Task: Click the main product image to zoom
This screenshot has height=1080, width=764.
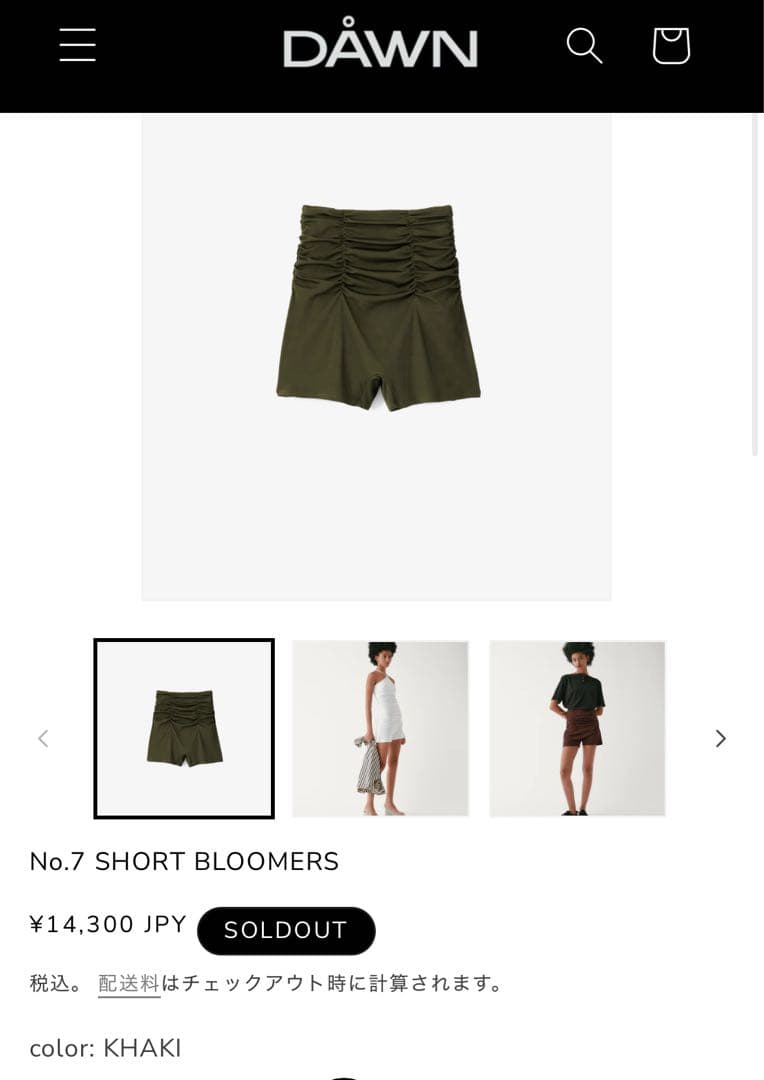Action: 376,357
